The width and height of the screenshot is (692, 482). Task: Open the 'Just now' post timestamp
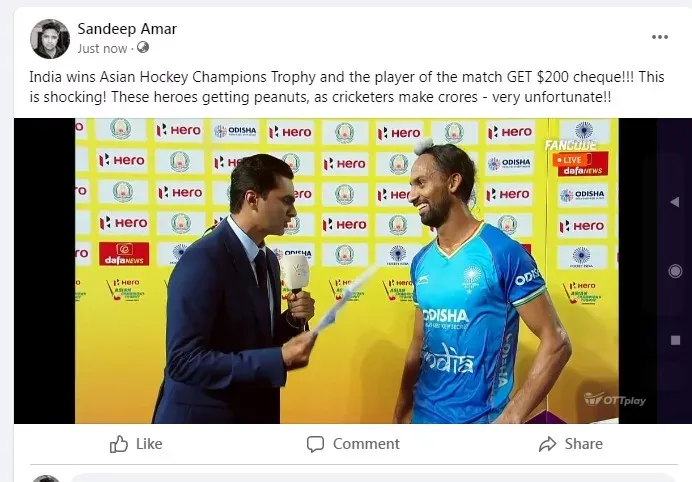[x=103, y=48]
